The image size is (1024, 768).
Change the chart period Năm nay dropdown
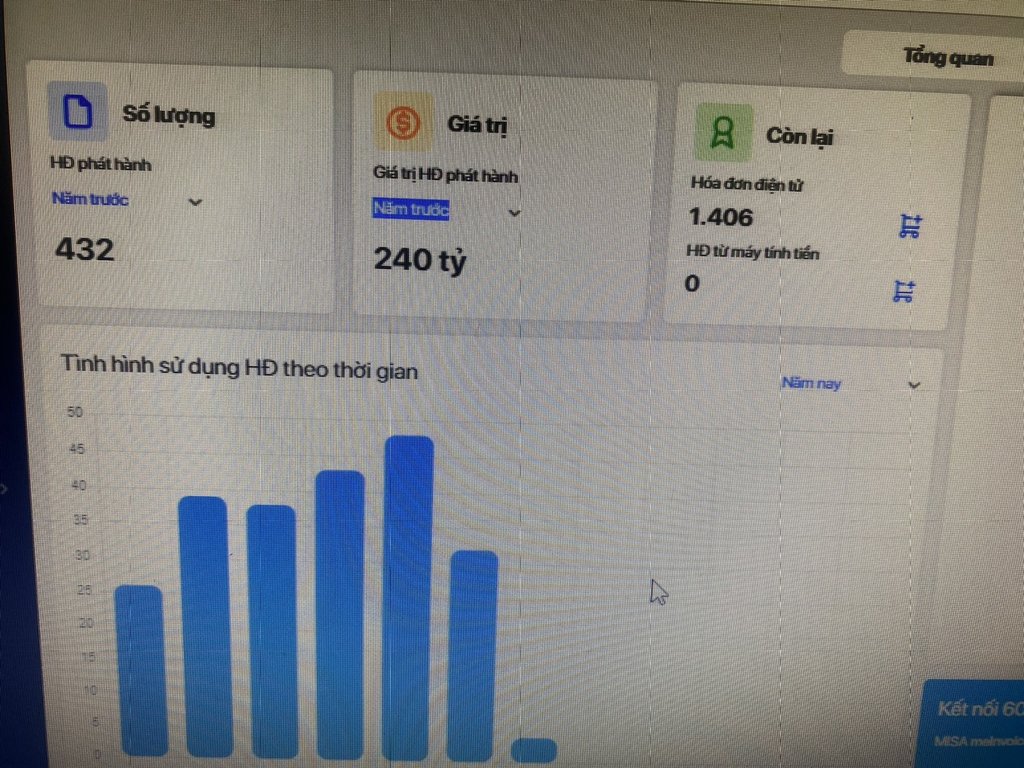click(913, 384)
